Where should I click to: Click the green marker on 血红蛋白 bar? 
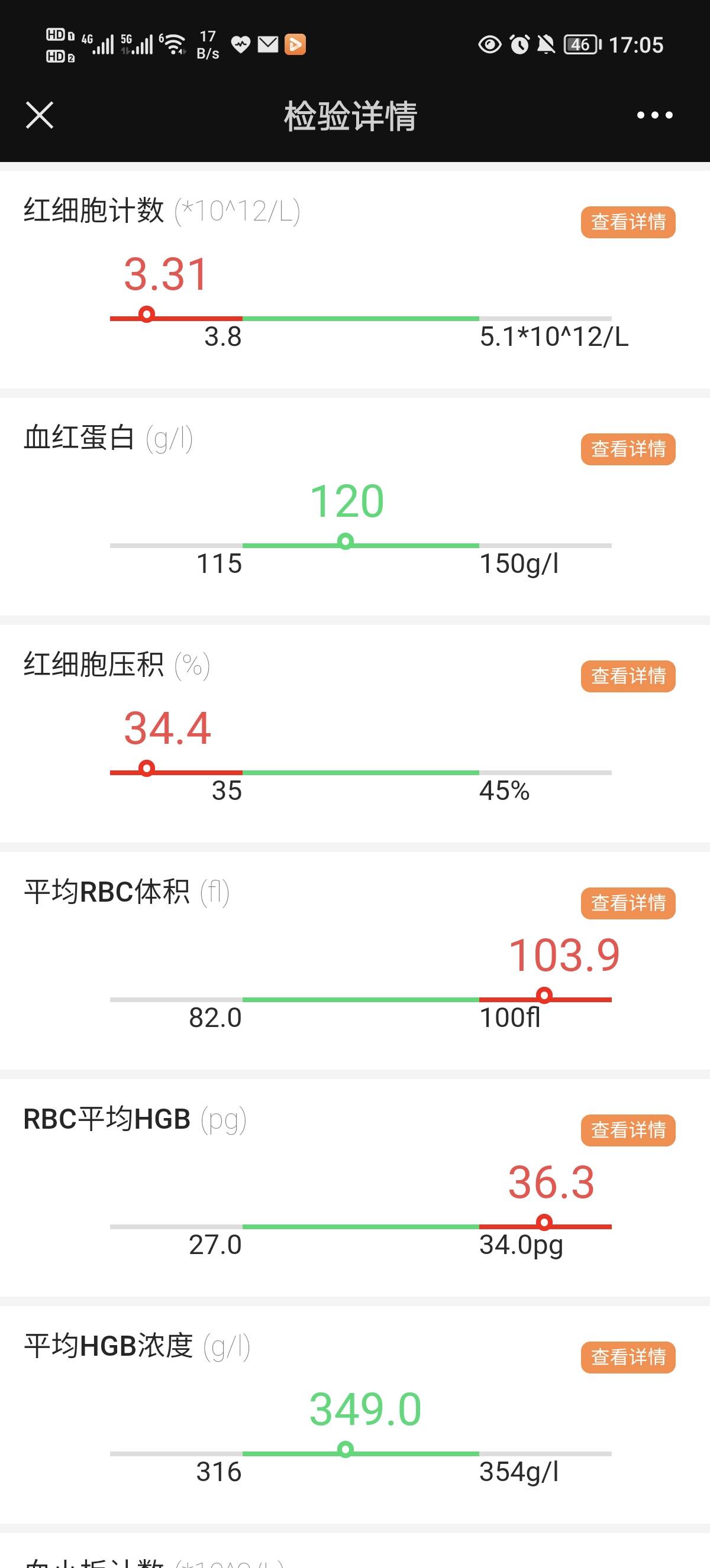point(346,542)
